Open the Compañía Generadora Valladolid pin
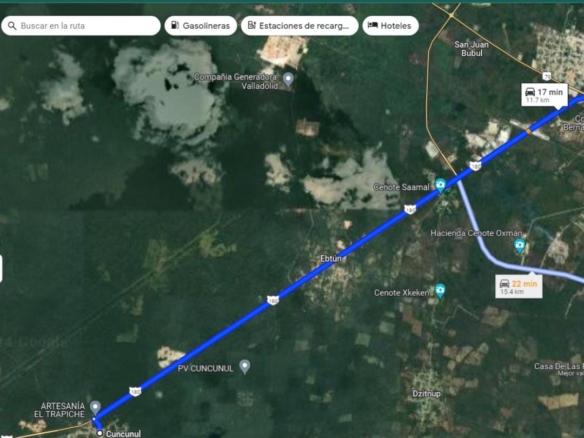 tap(288, 79)
